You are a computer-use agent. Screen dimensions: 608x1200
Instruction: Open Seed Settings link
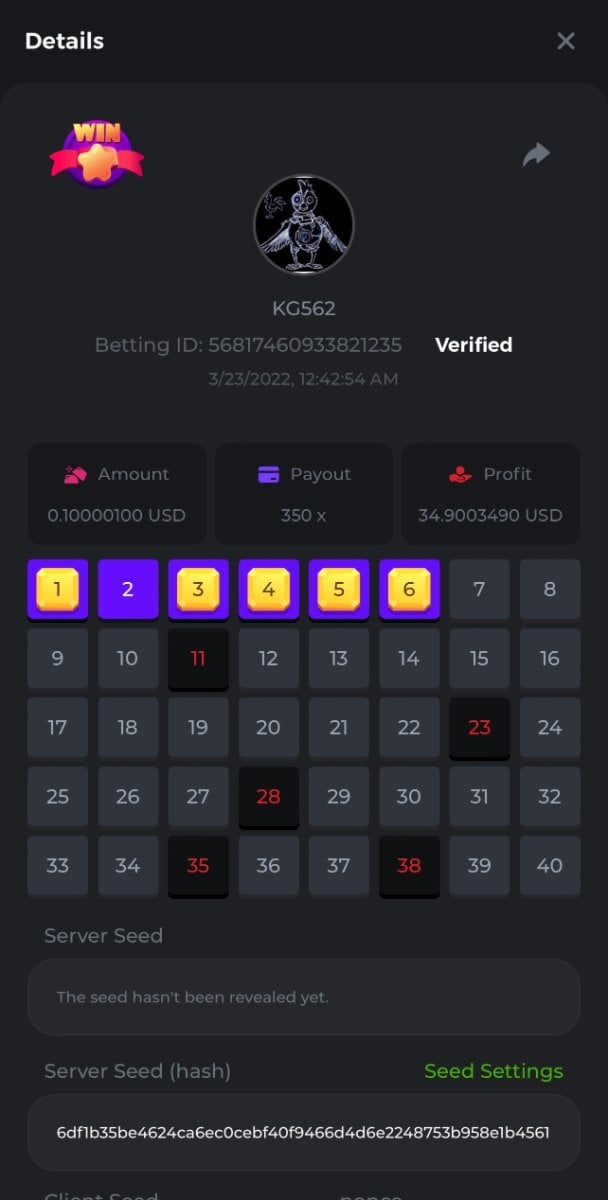click(493, 1071)
